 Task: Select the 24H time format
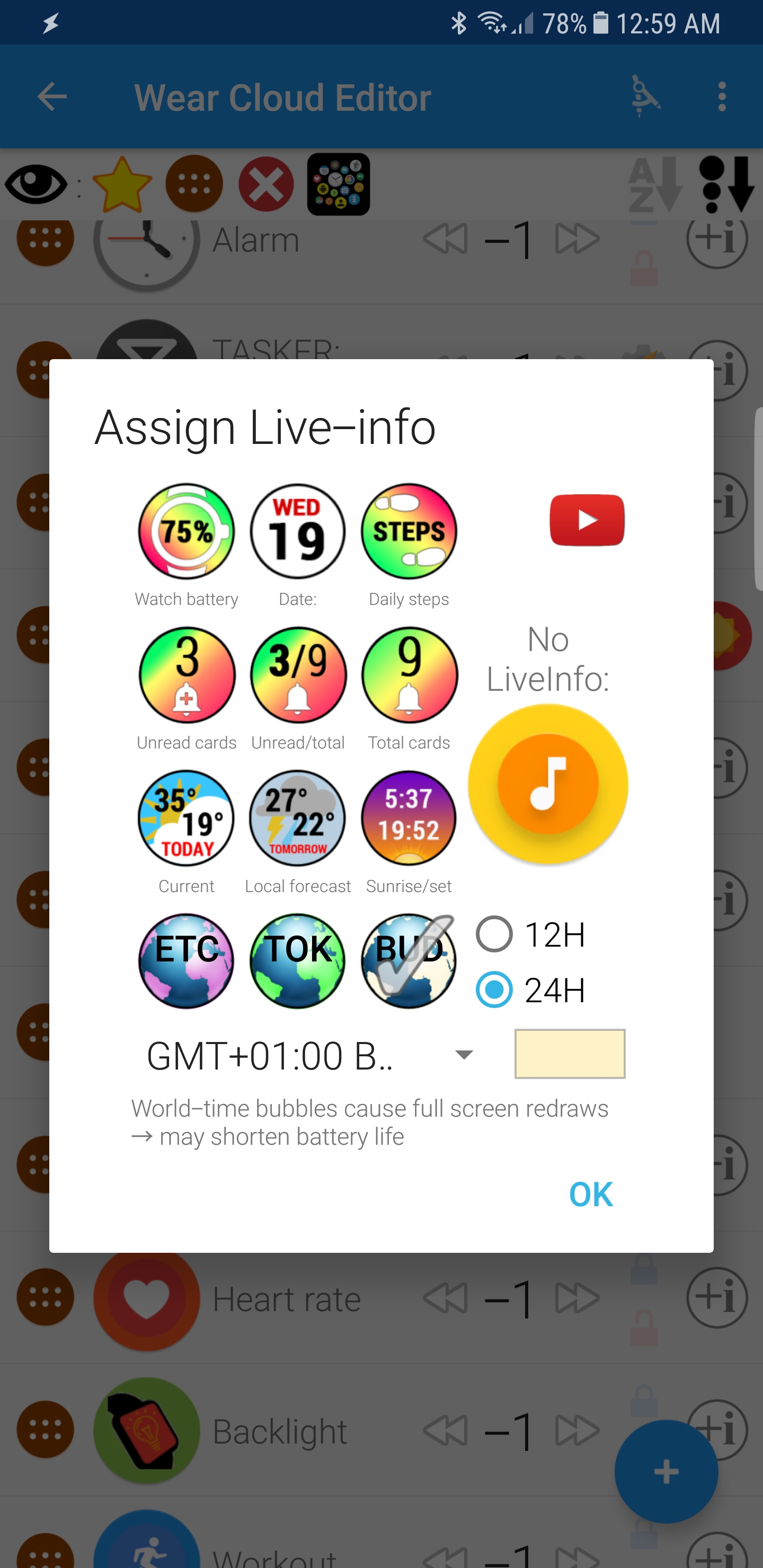coord(494,990)
